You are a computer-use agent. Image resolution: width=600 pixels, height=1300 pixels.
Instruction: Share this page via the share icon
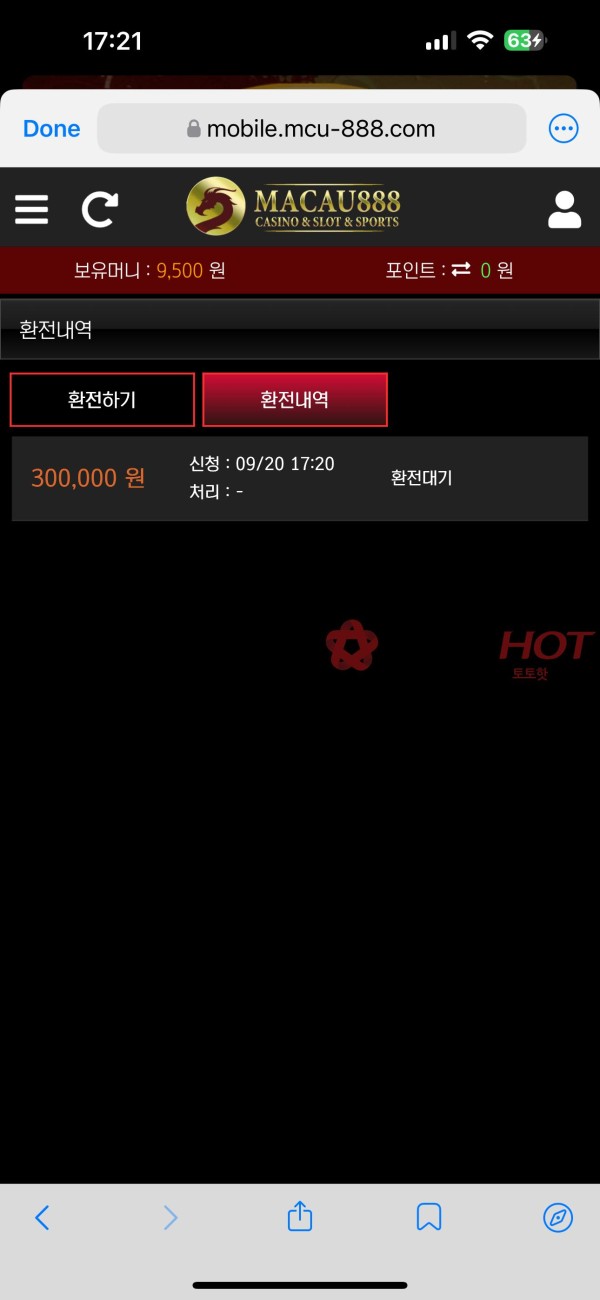coord(300,1216)
